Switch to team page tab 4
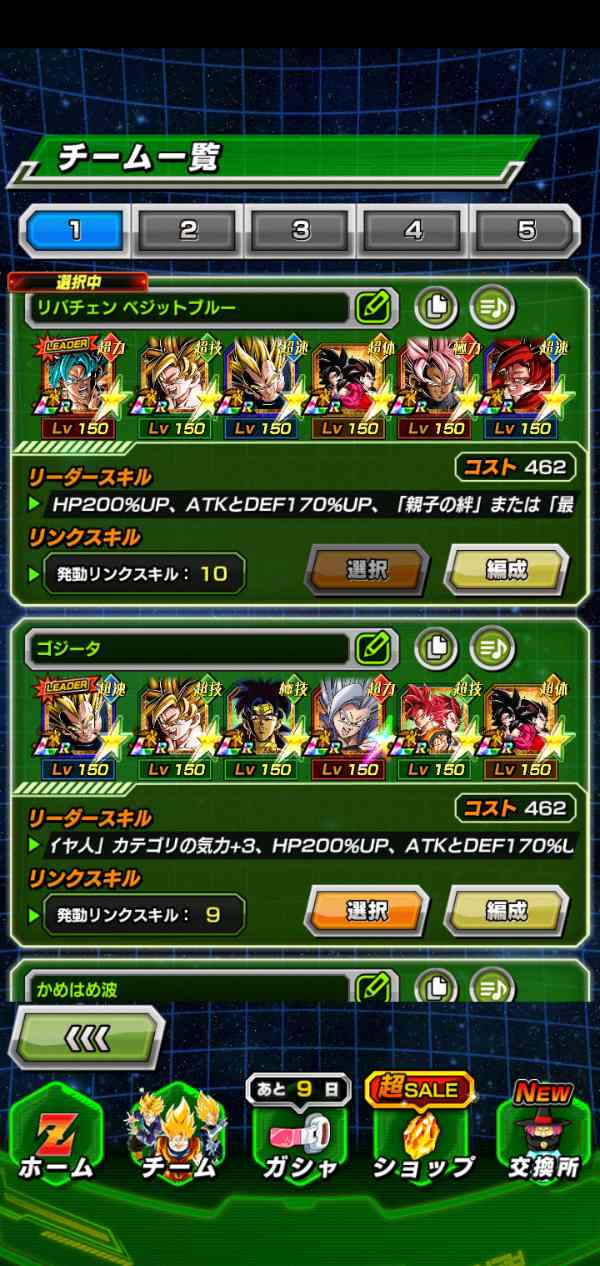 (413, 231)
